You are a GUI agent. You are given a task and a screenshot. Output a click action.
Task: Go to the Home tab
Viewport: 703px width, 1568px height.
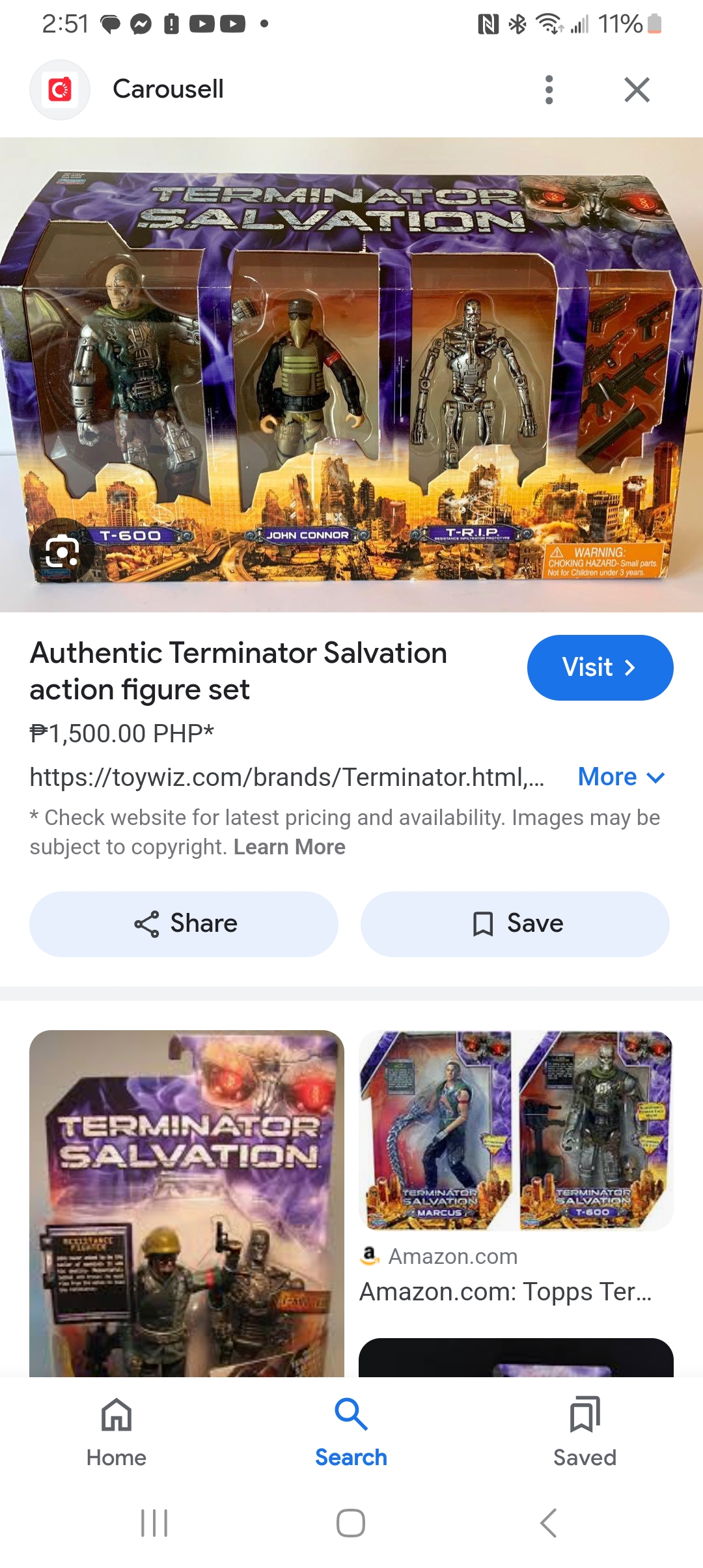117,1431
